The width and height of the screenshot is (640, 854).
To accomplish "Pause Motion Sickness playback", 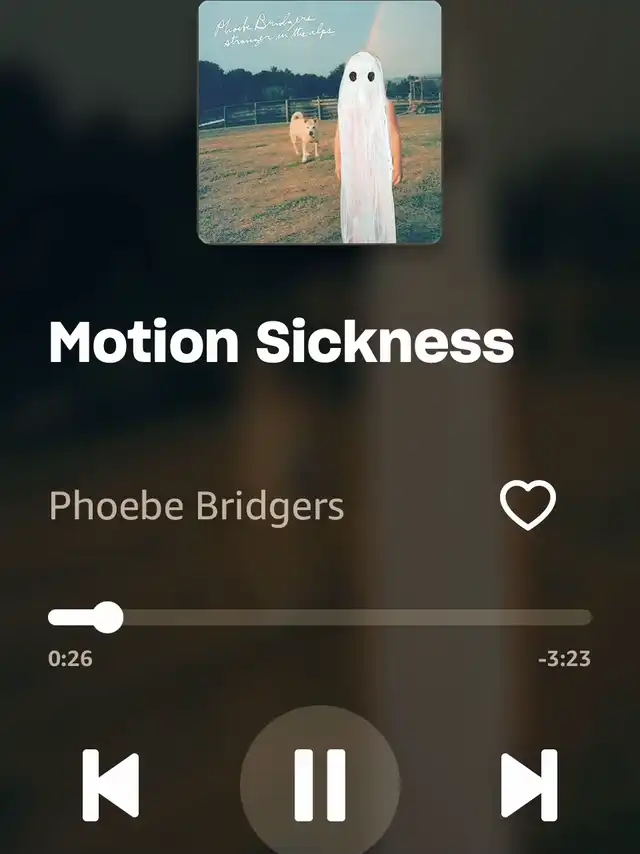I will [x=320, y=784].
